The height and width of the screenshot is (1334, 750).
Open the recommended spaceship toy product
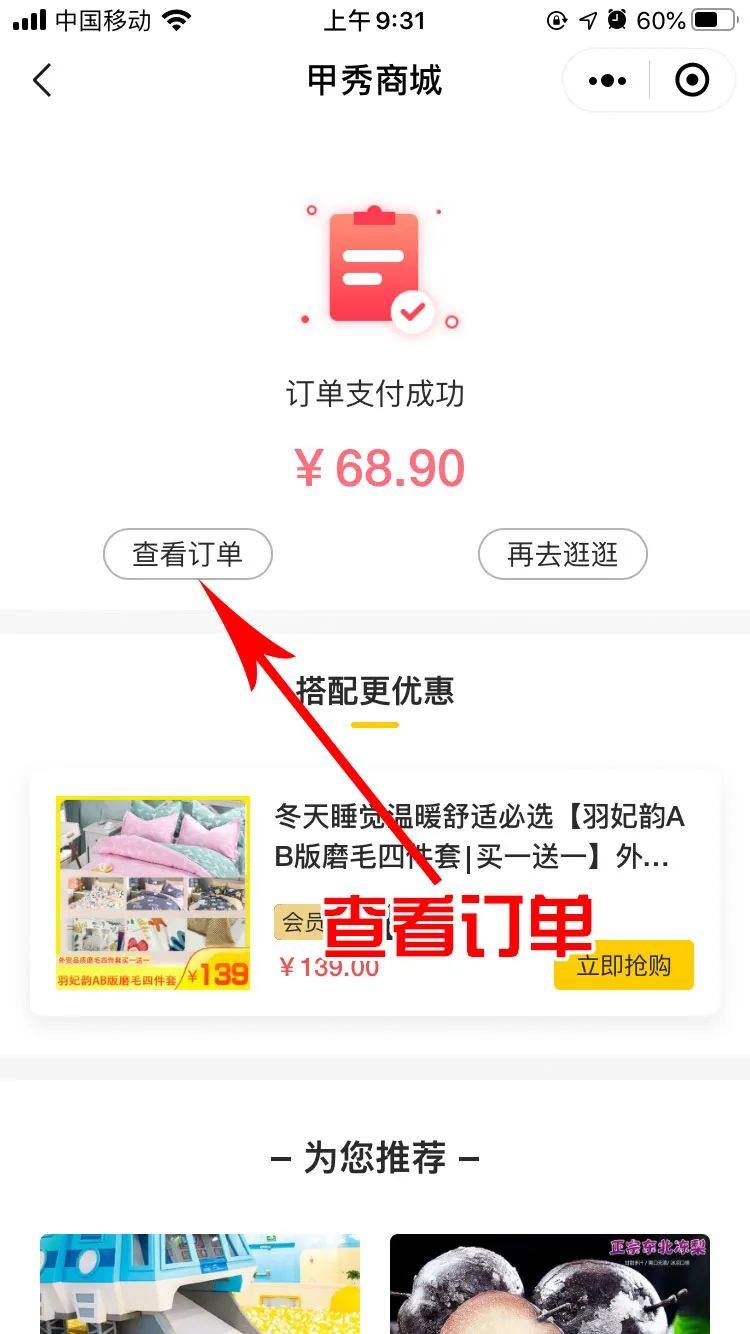[200, 1284]
